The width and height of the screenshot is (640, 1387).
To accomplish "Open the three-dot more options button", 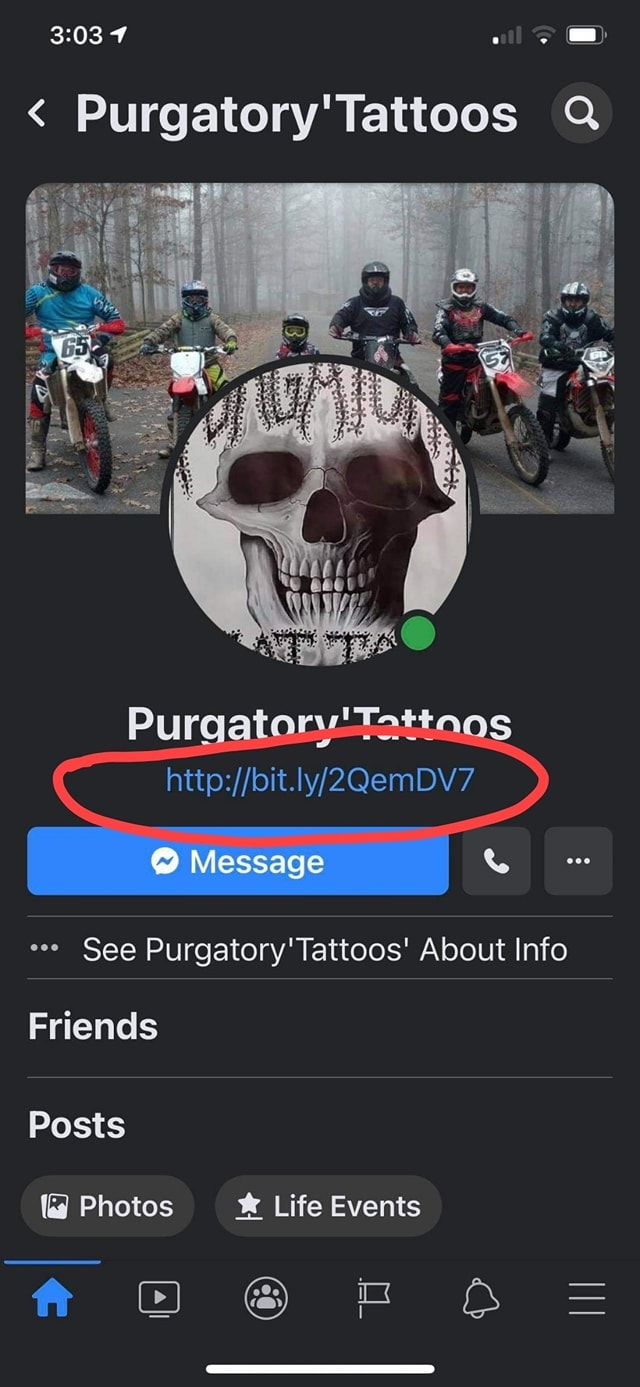I will click(578, 861).
